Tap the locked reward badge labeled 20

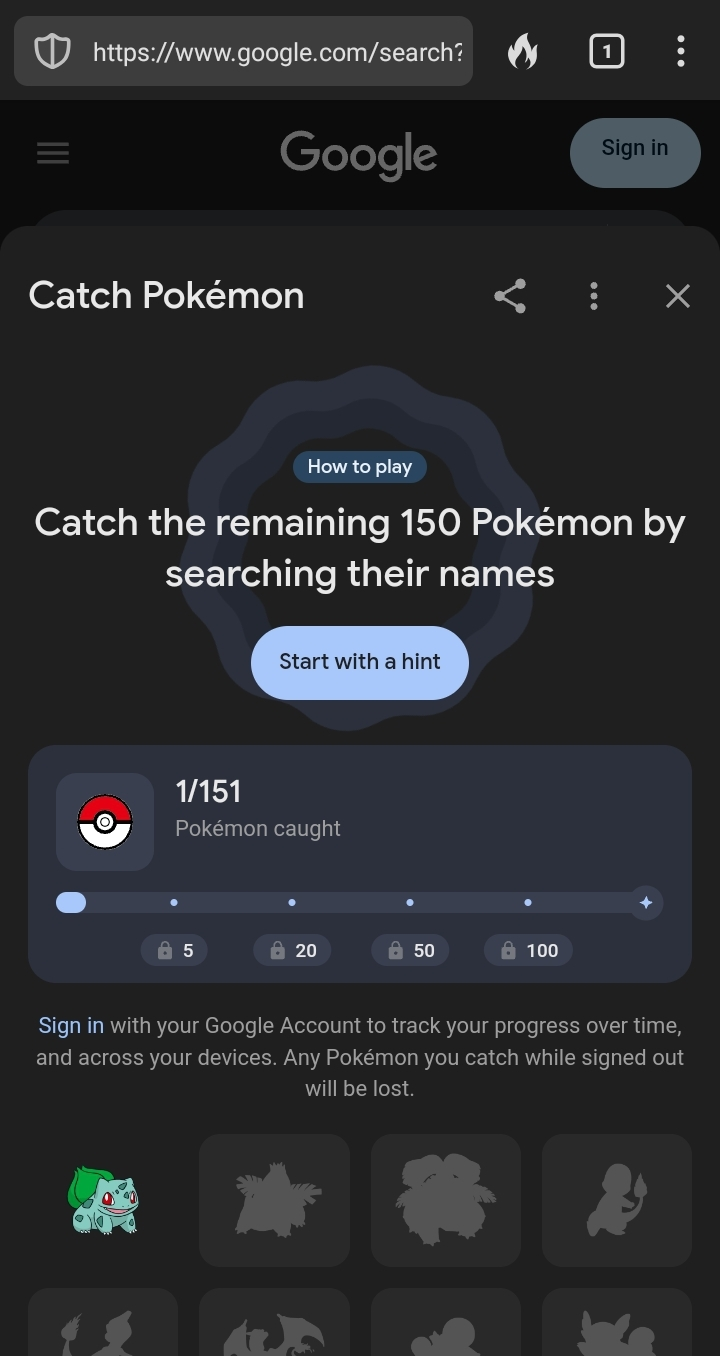292,950
